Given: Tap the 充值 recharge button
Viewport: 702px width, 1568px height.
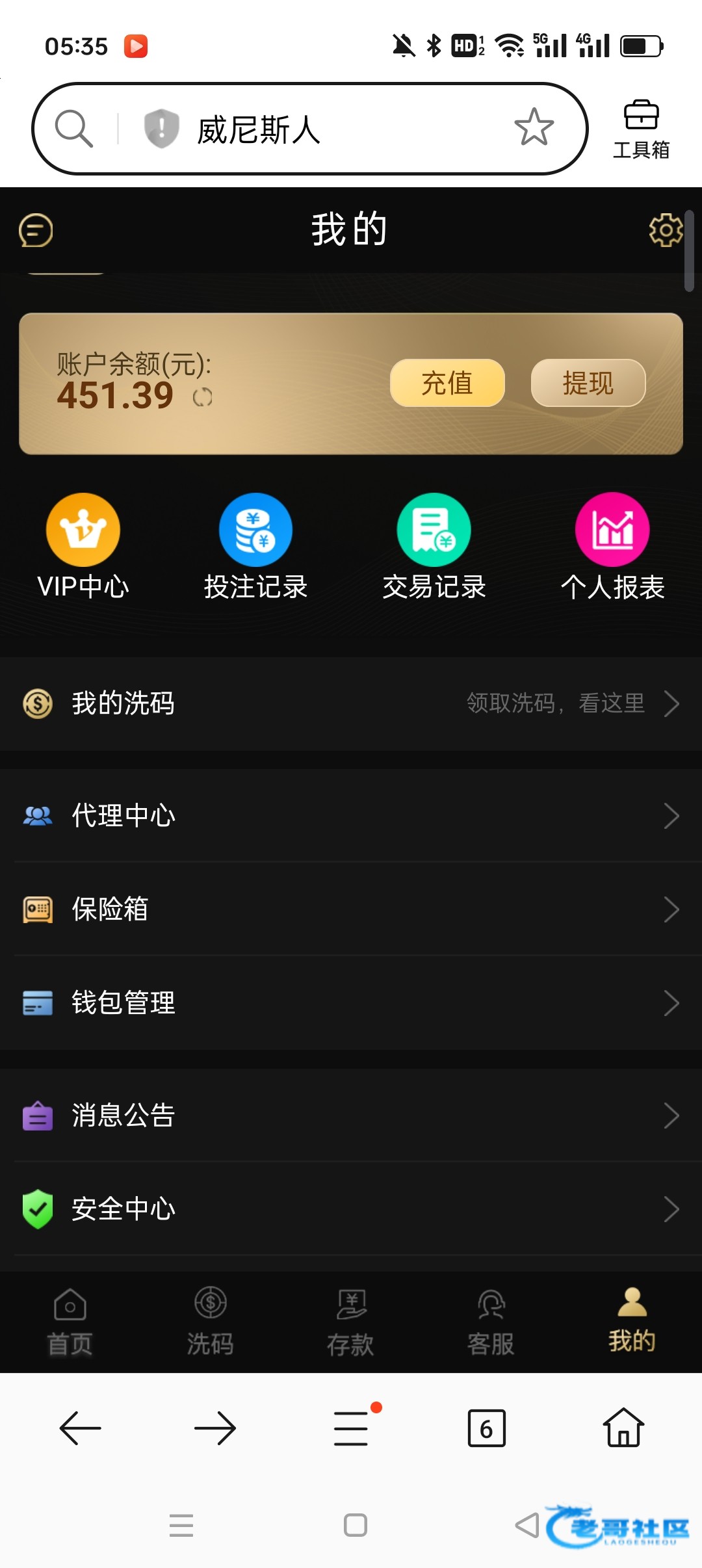Looking at the screenshot, I should (447, 383).
